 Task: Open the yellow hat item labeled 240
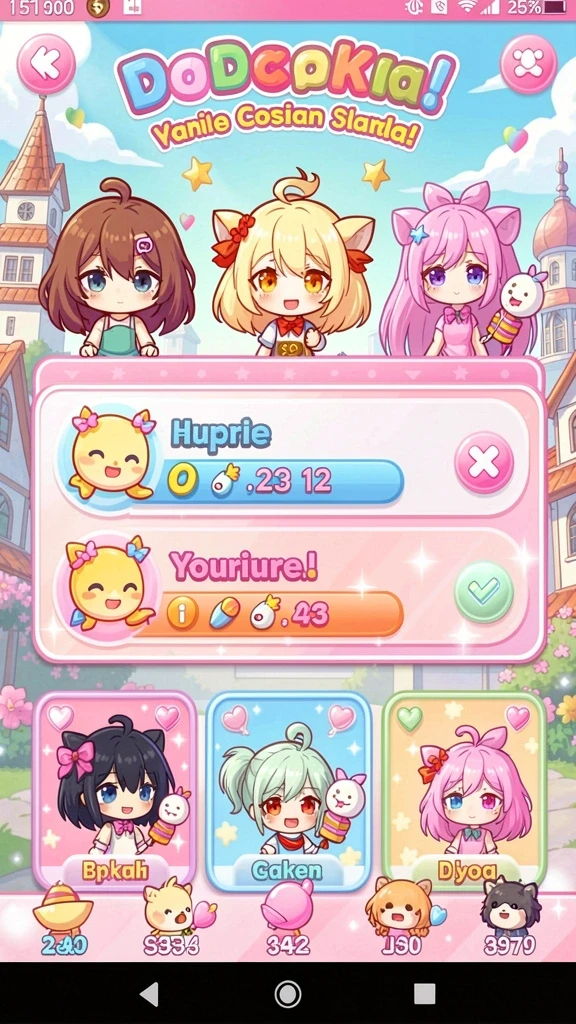(x=63, y=920)
